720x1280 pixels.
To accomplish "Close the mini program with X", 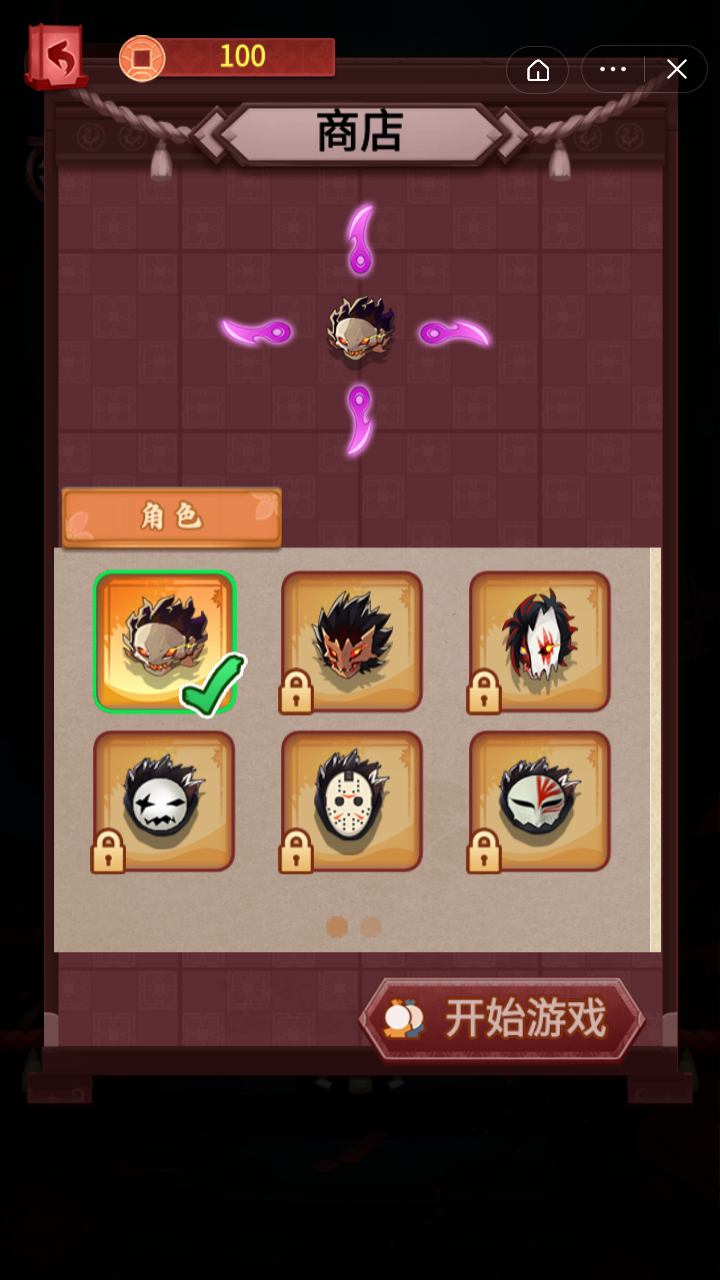I will pos(677,70).
